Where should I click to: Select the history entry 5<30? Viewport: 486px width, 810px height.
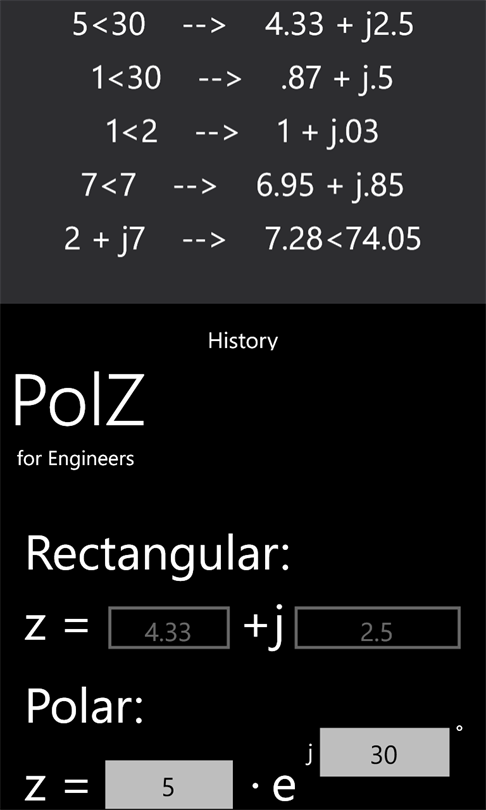(x=243, y=24)
